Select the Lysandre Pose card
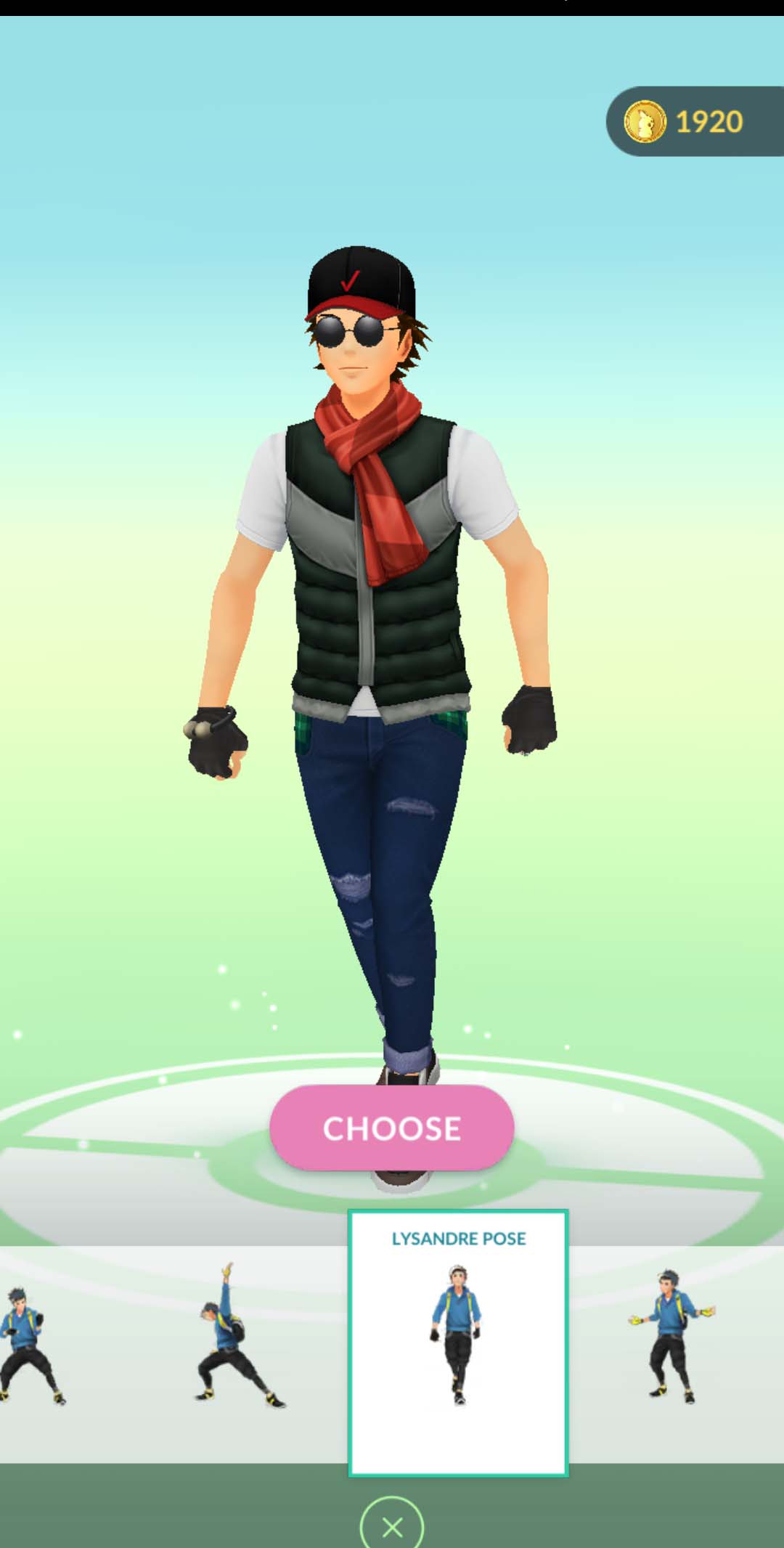The height and width of the screenshot is (1548, 784). (458, 1342)
